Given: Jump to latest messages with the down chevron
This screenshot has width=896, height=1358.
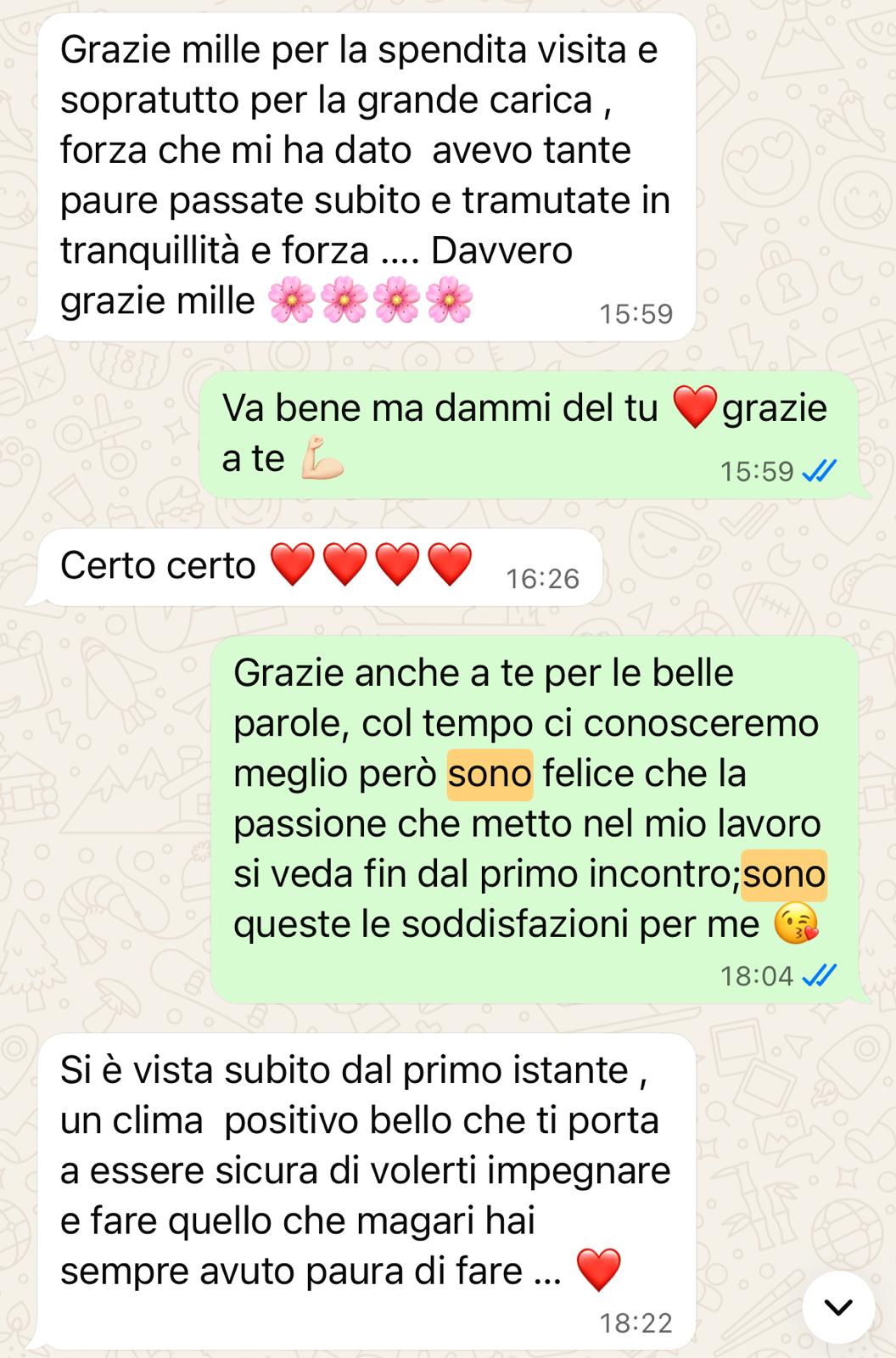Looking at the screenshot, I should [x=838, y=1308].
